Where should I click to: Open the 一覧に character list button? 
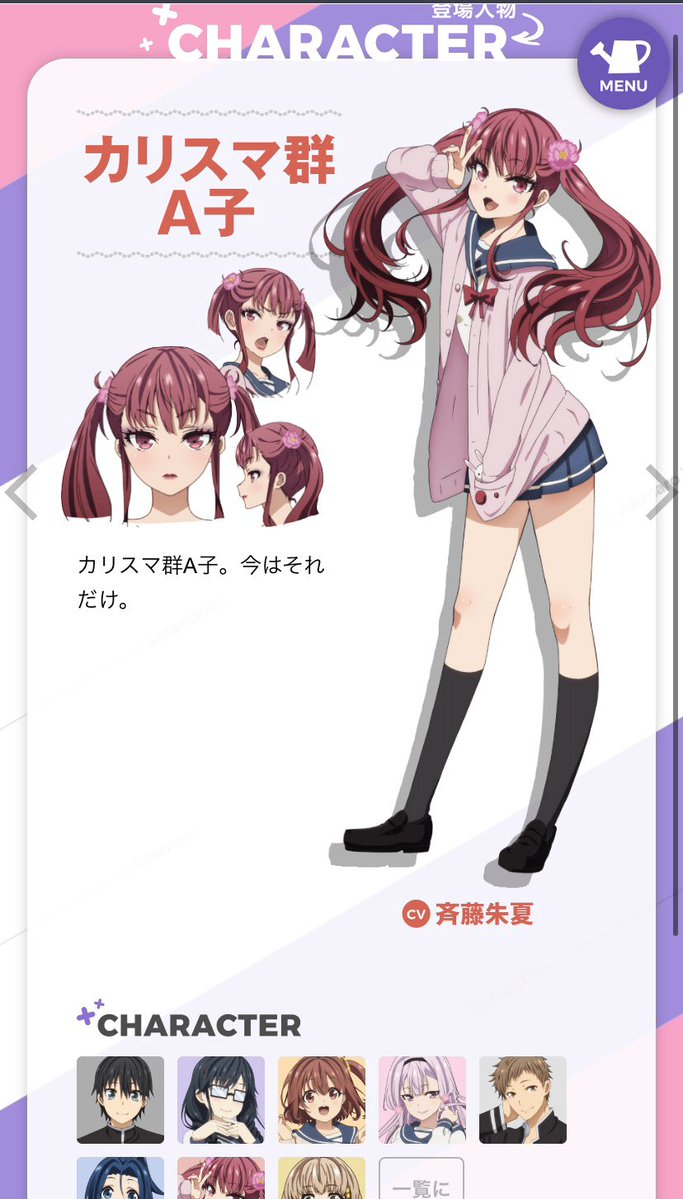click(421, 1180)
